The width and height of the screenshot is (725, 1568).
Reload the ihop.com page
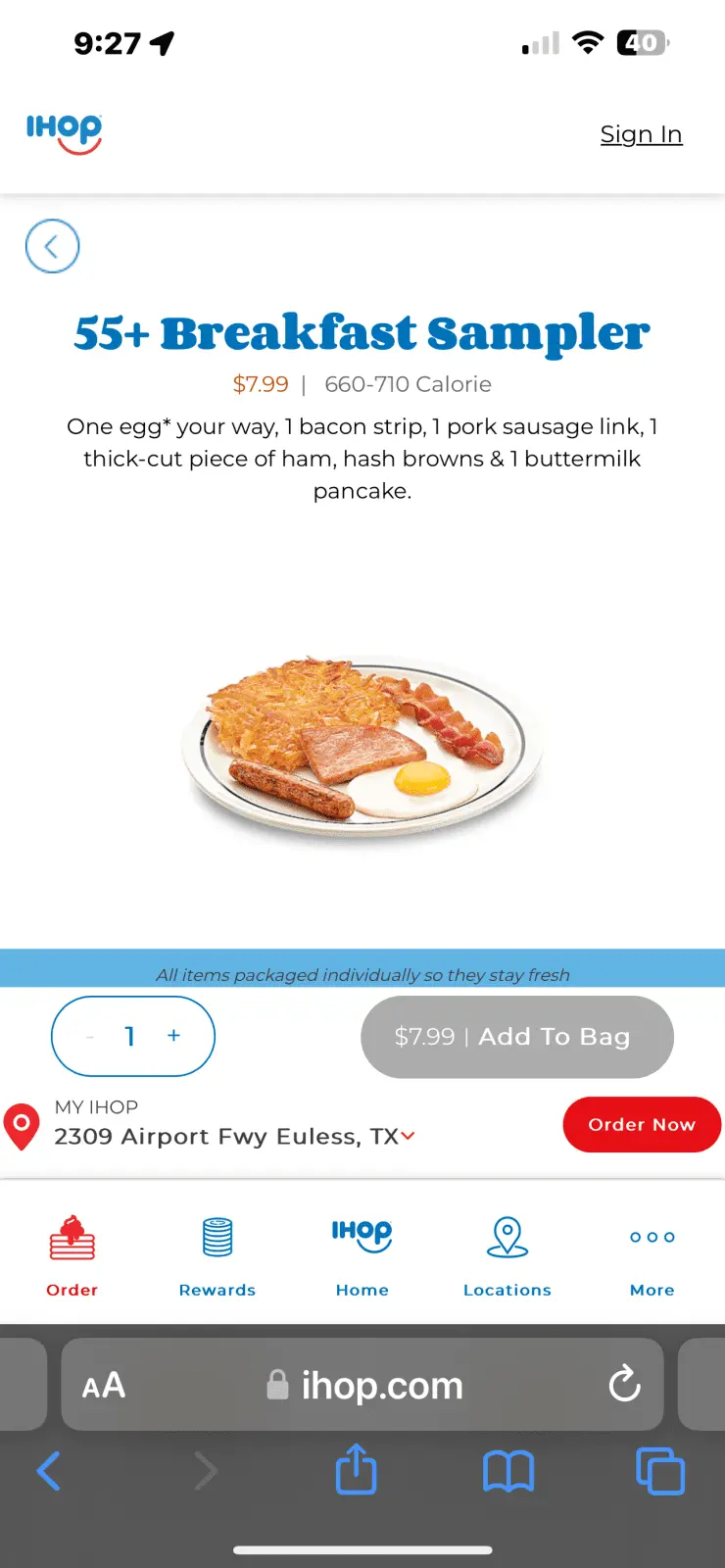pyautogui.click(x=624, y=1384)
